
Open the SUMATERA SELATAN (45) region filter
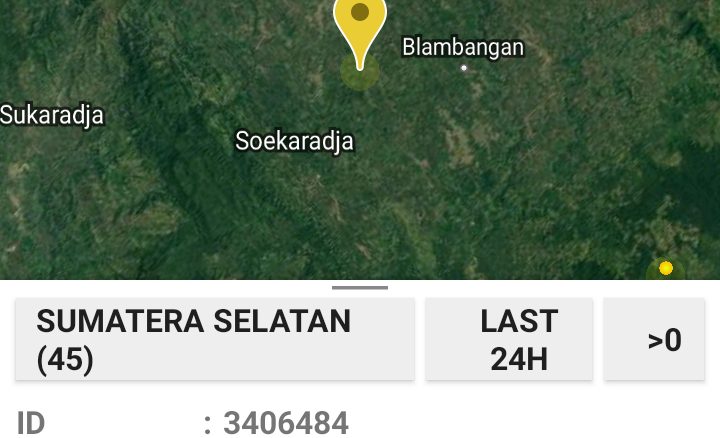214,339
